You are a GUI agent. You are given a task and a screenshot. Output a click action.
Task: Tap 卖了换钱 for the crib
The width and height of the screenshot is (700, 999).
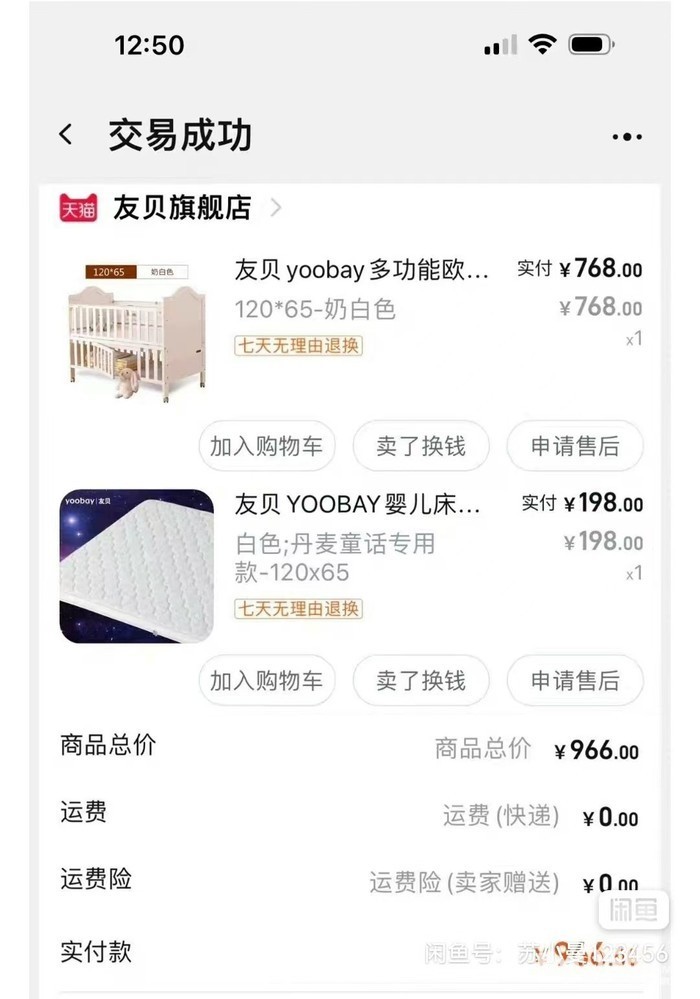(421, 446)
